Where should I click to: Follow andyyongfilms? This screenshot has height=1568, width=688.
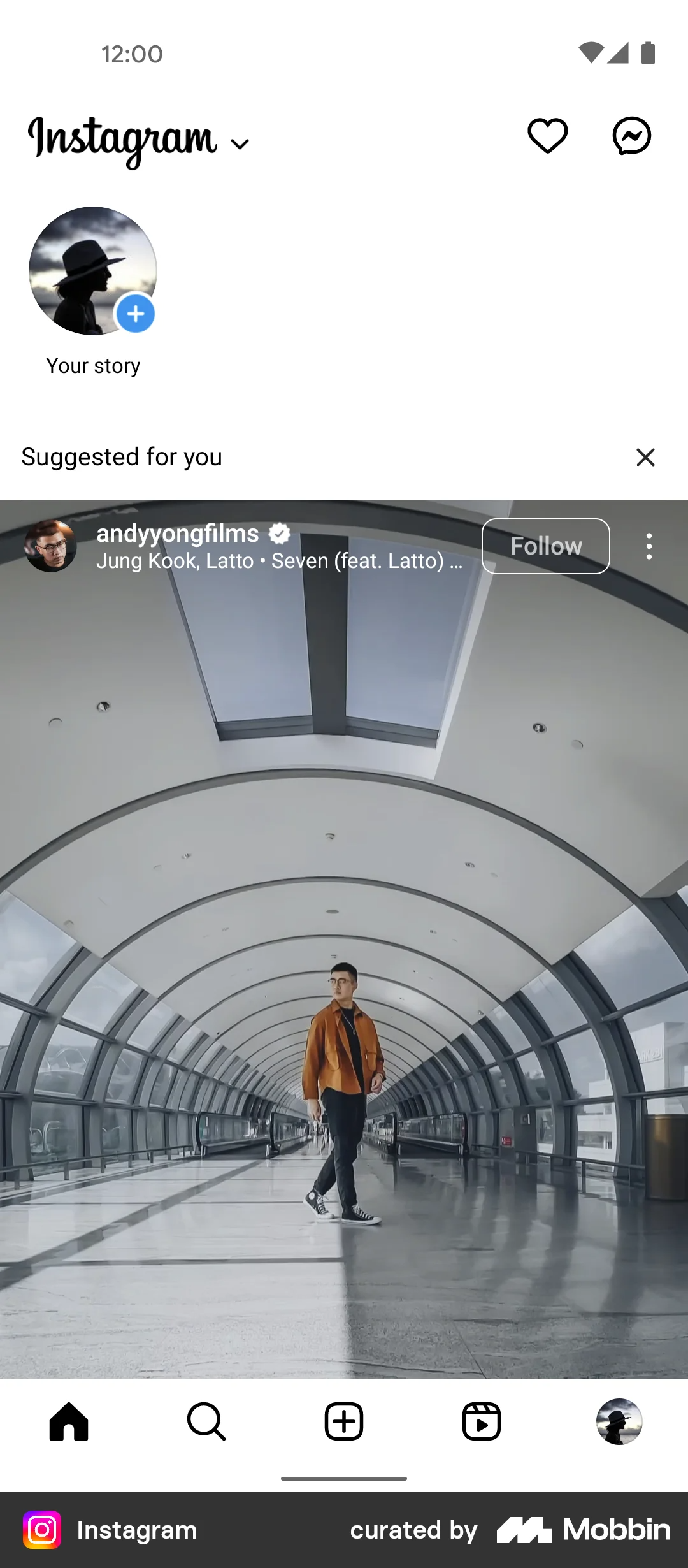pos(545,546)
